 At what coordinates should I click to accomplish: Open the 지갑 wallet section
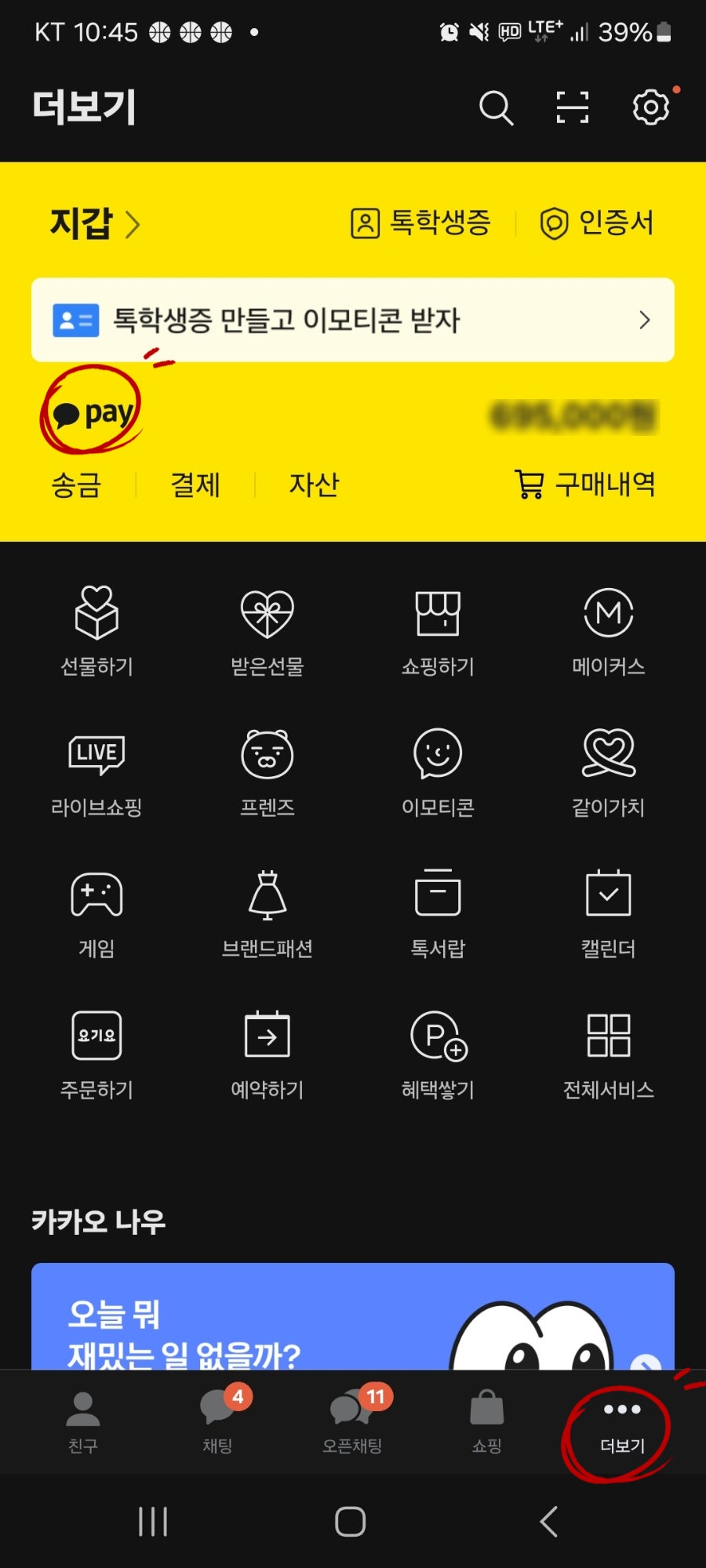(94, 223)
